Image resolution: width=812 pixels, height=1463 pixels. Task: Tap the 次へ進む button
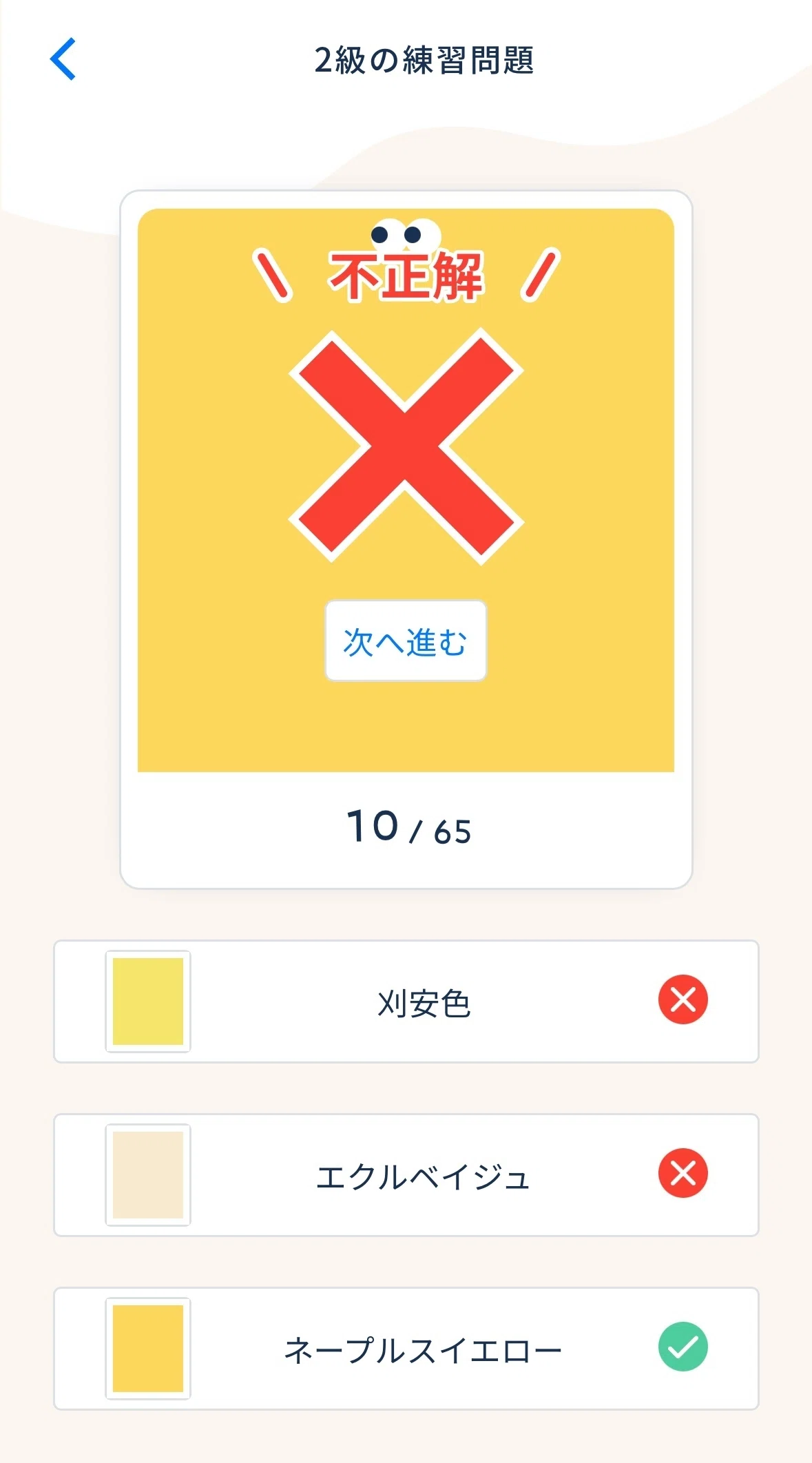(406, 641)
